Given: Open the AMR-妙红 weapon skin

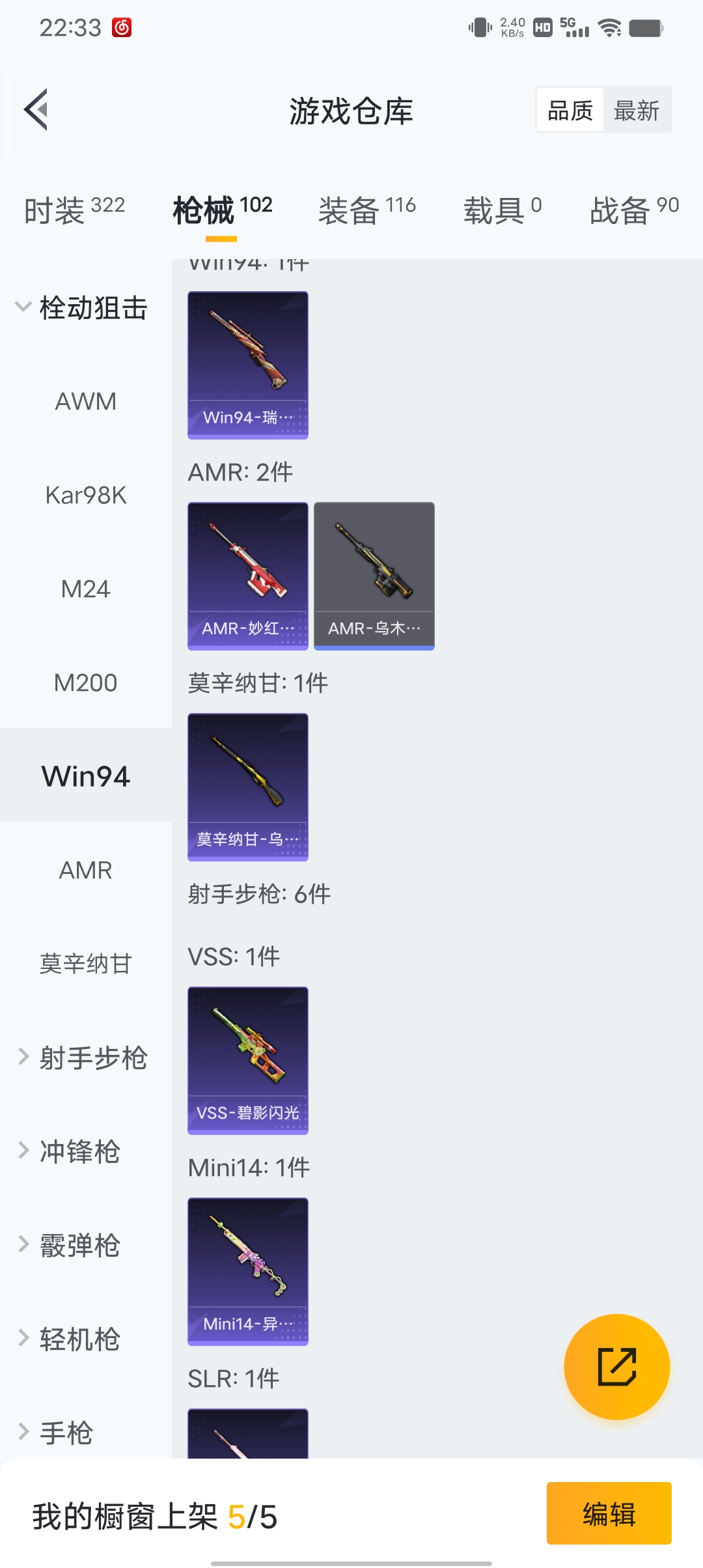Looking at the screenshot, I should [x=248, y=576].
